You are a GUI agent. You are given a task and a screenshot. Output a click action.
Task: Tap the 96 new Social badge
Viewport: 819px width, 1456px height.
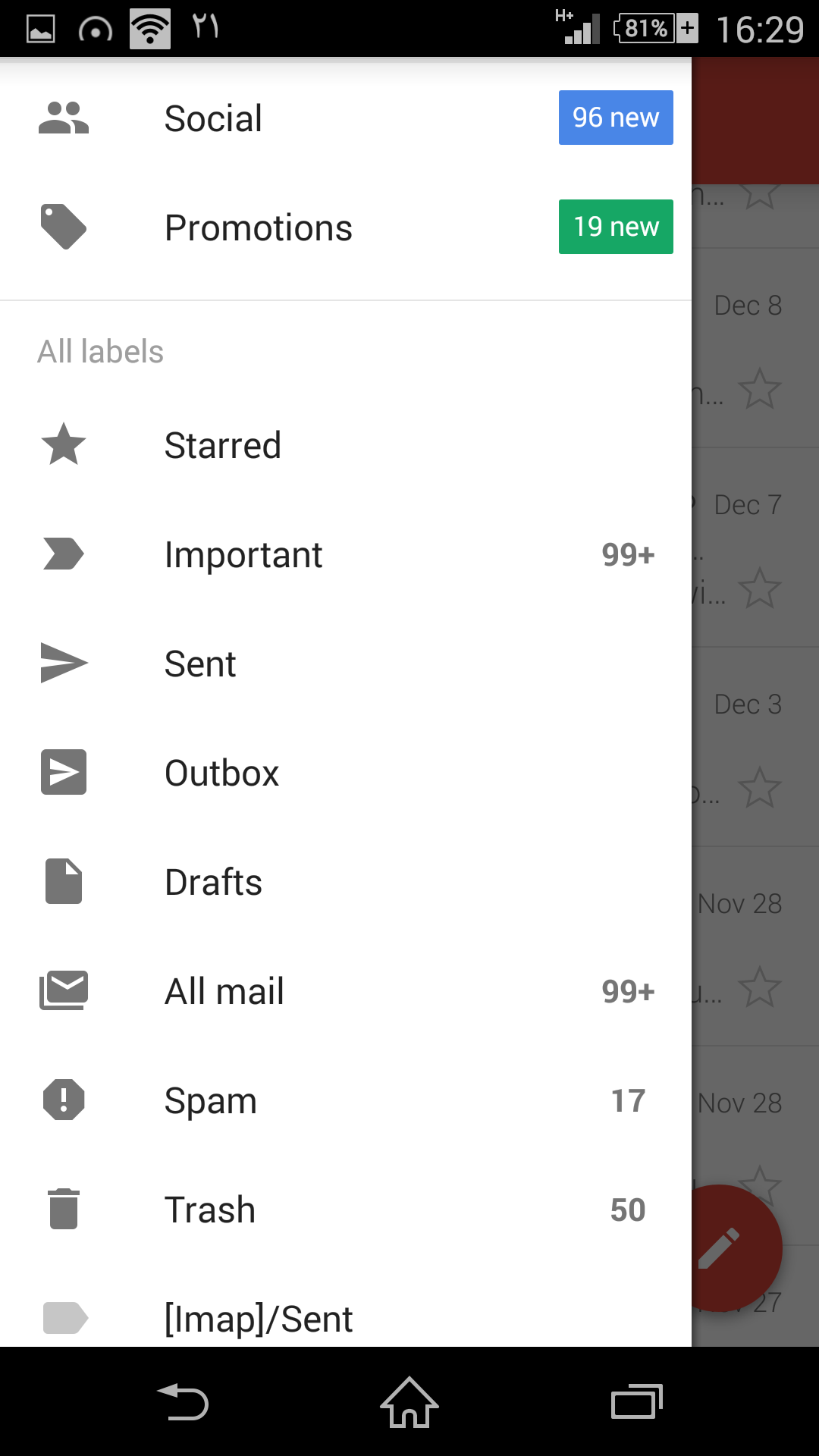tap(615, 118)
